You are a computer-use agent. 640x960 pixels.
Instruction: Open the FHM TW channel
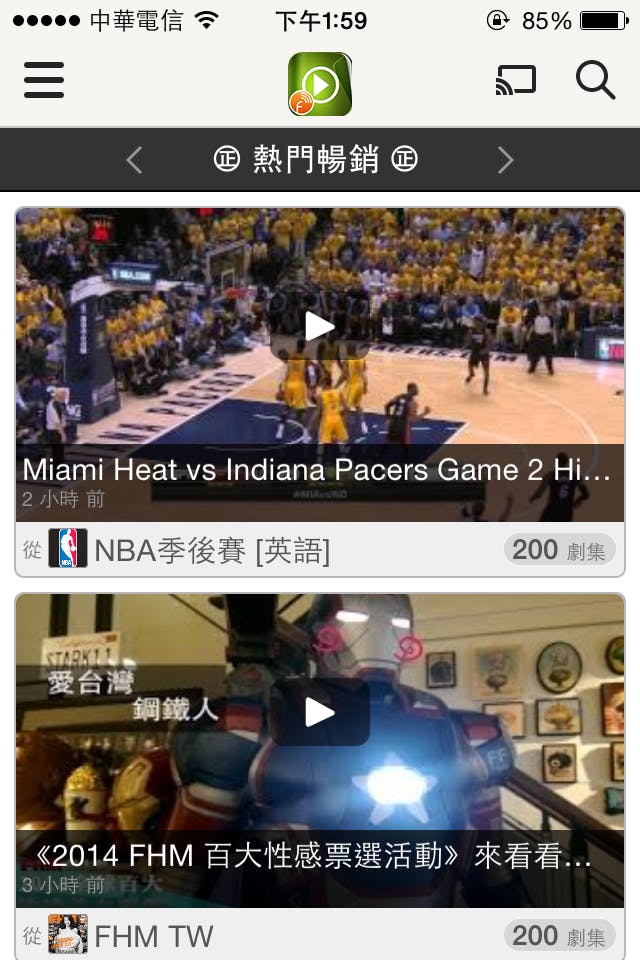[x=153, y=936]
